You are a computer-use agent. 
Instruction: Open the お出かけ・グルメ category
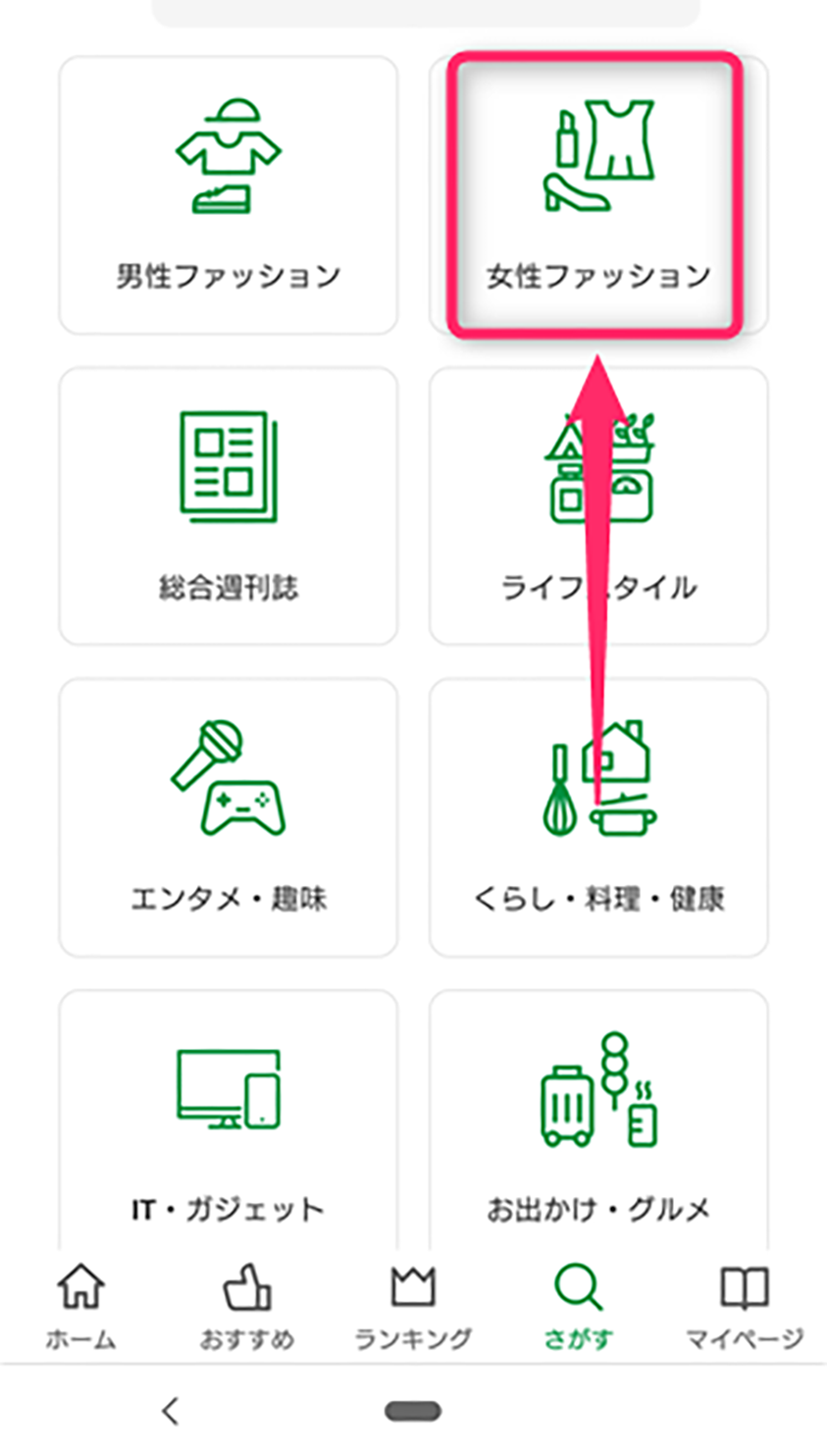(598, 1119)
